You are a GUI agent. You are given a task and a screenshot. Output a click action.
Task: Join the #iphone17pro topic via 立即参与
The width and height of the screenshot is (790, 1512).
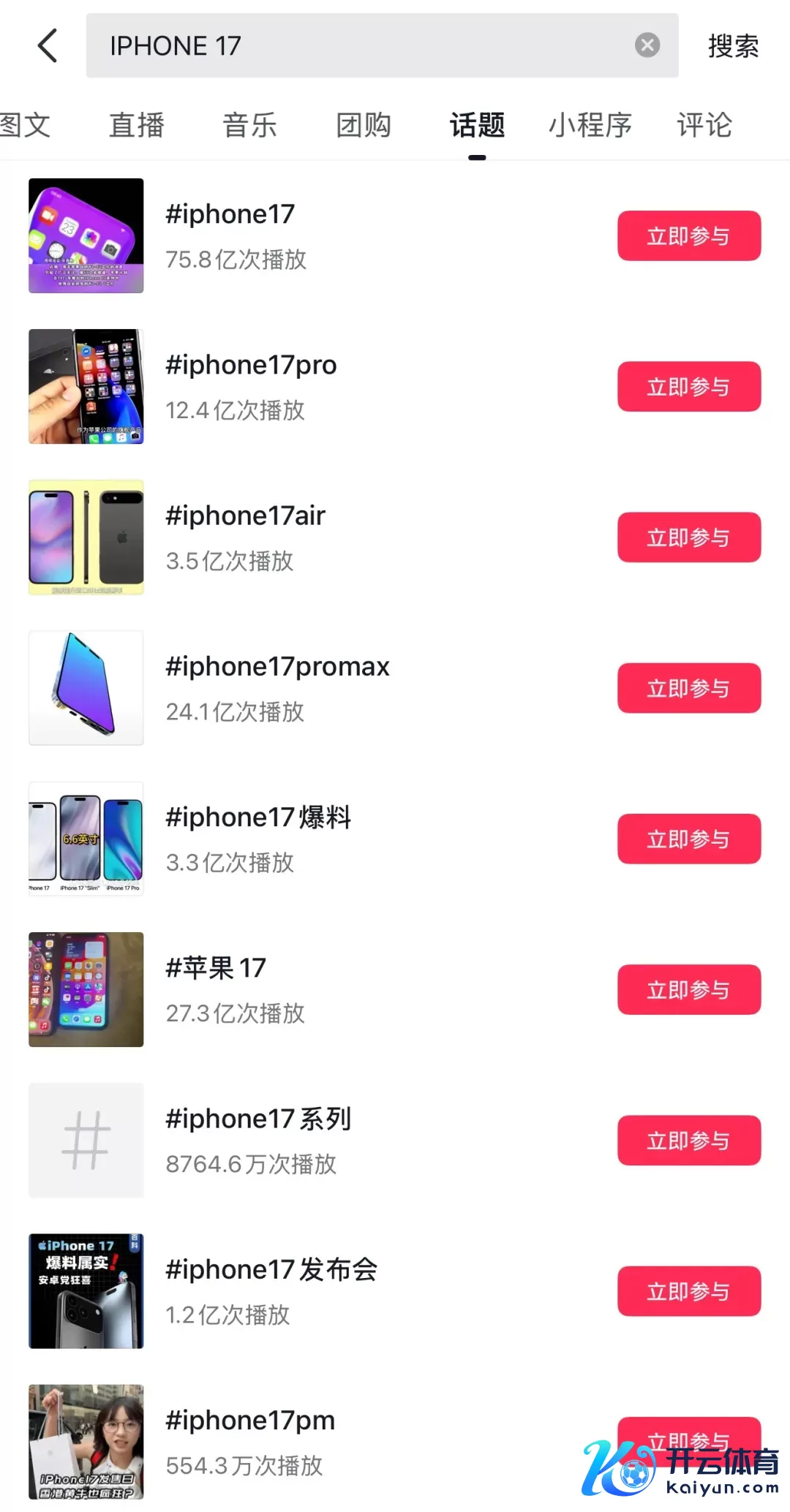(688, 387)
